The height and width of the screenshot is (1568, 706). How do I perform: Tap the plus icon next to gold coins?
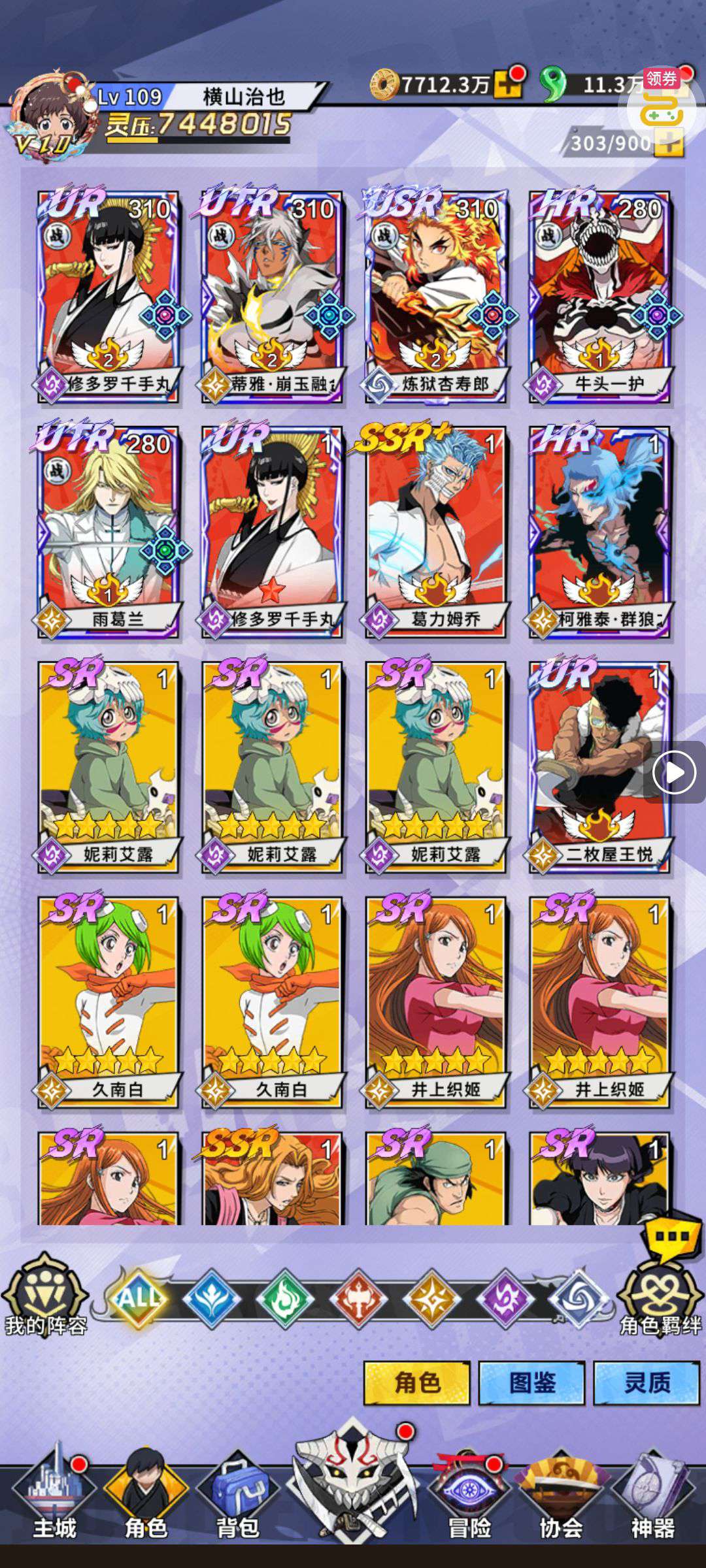pyautogui.click(x=509, y=84)
